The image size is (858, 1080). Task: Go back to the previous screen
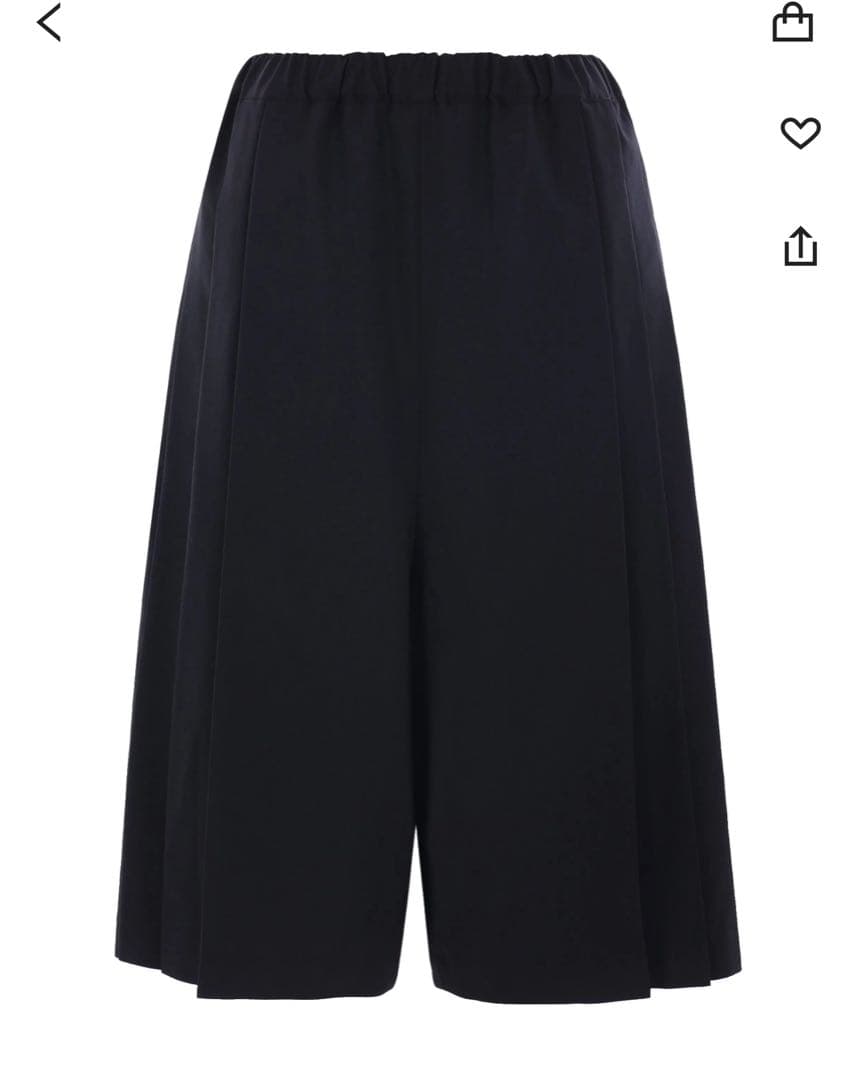[49, 22]
